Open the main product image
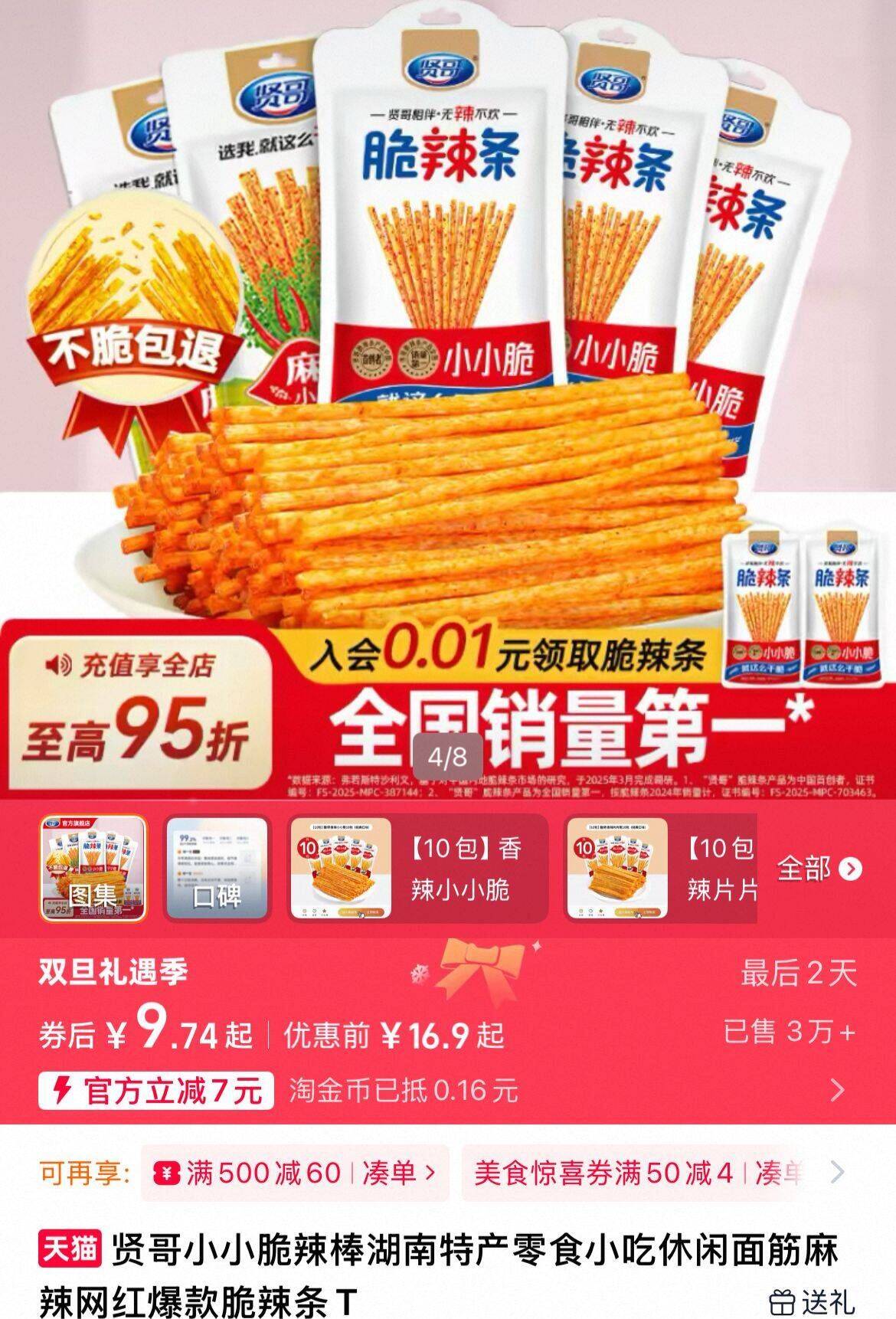This screenshot has height=1319, width=896. pos(448,398)
